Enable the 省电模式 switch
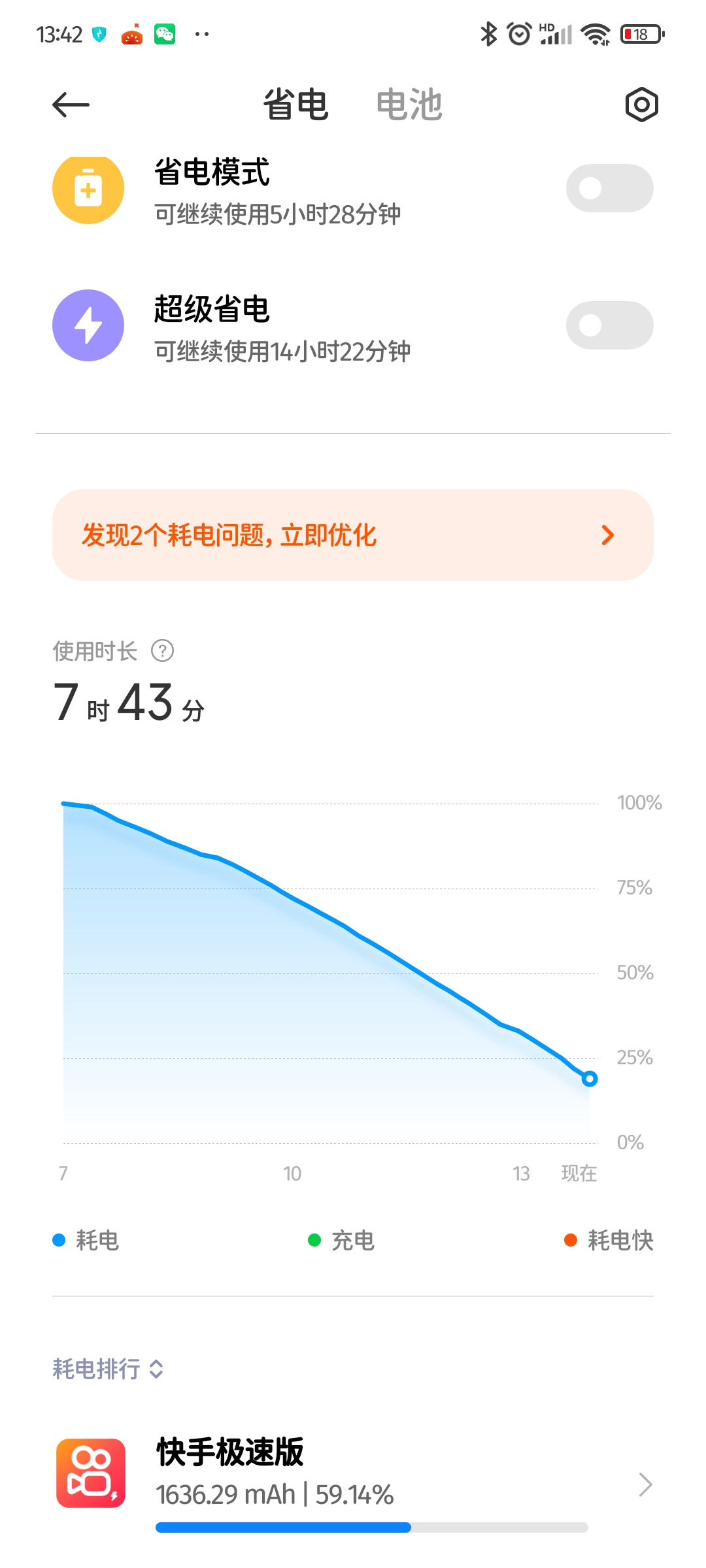Image resolution: width=706 pixels, height=1568 pixels. click(609, 188)
